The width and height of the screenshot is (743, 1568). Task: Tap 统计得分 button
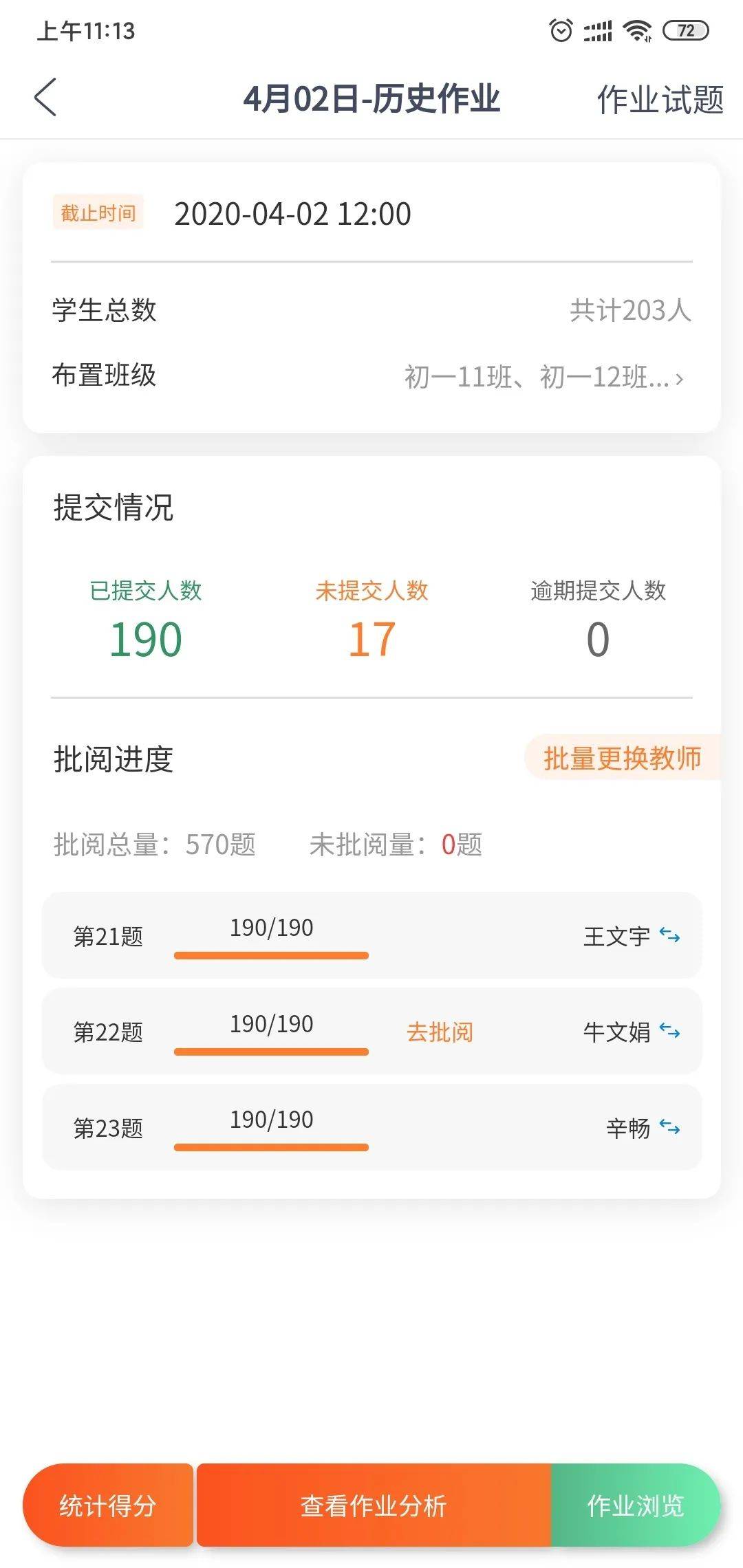pyautogui.click(x=108, y=1505)
